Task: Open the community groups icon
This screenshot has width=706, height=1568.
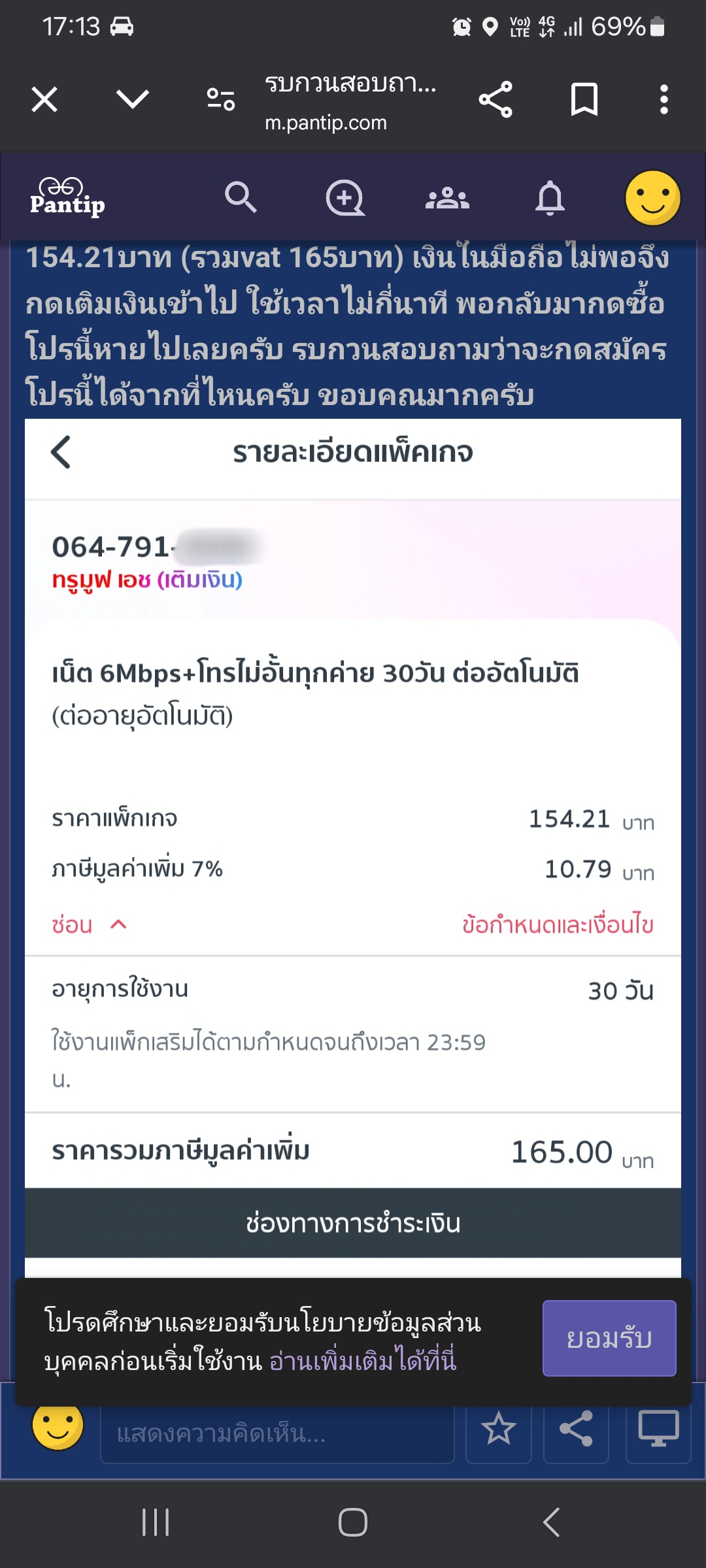Action: point(447,197)
